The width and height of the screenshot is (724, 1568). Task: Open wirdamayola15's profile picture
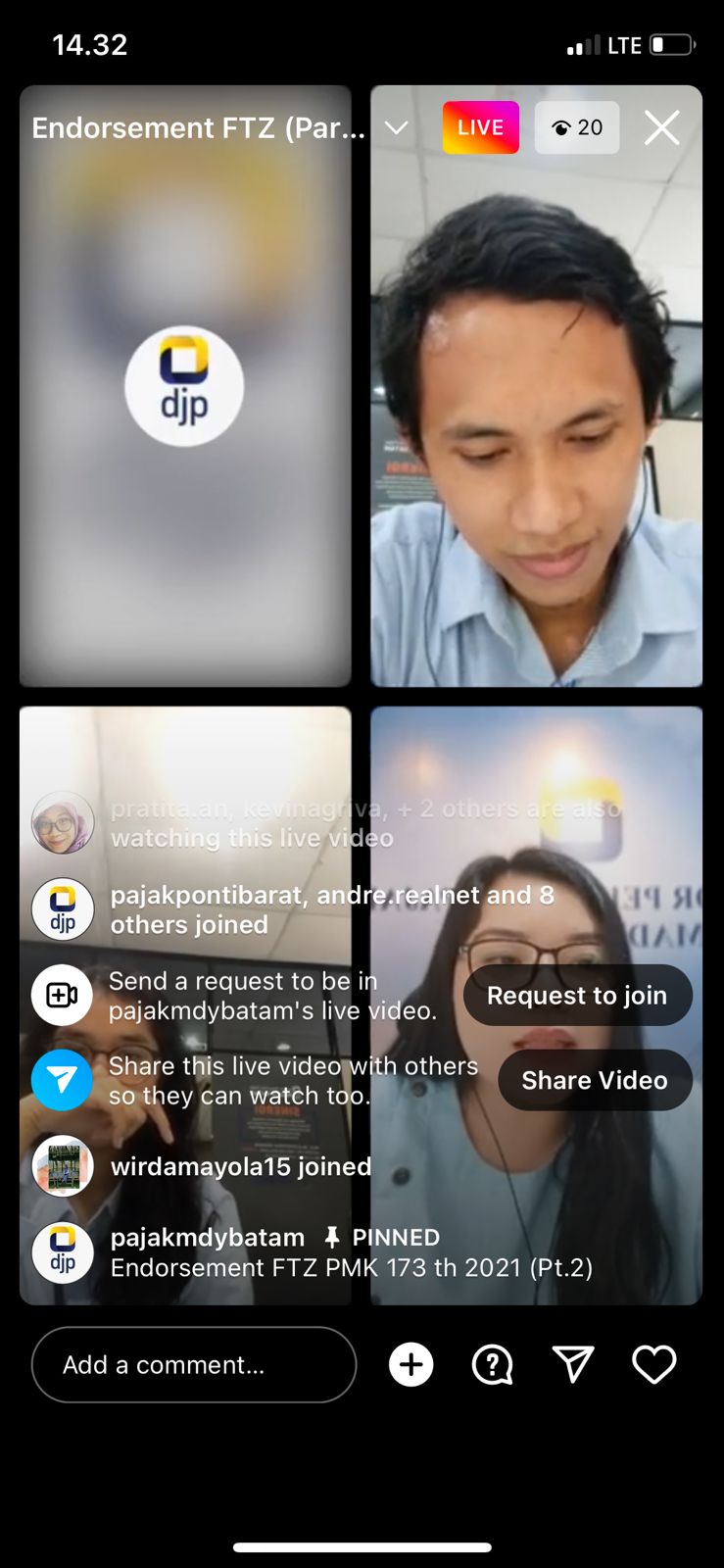coord(63,1166)
